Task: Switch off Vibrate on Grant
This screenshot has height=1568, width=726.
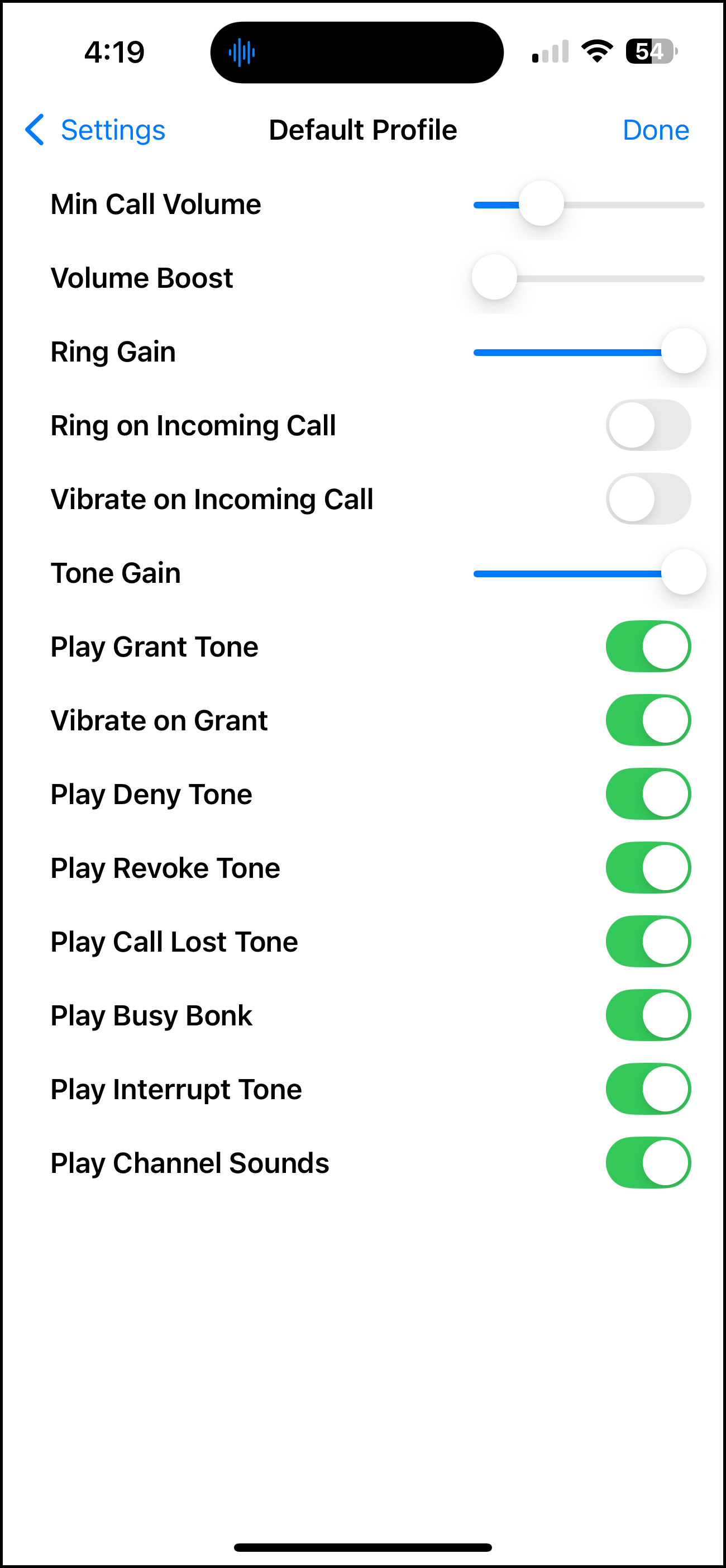Action: [x=647, y=720]
